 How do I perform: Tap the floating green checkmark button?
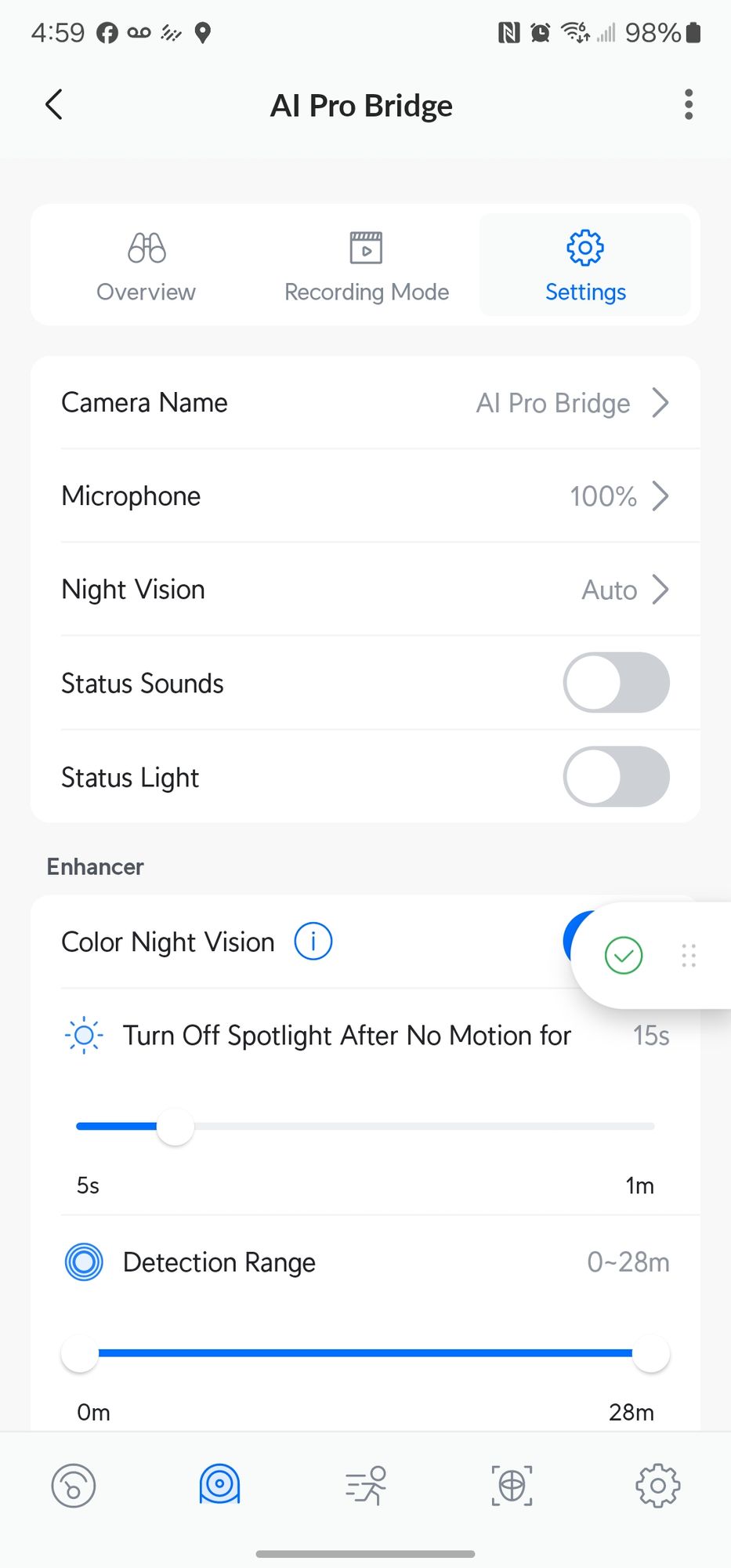[624, 956]
